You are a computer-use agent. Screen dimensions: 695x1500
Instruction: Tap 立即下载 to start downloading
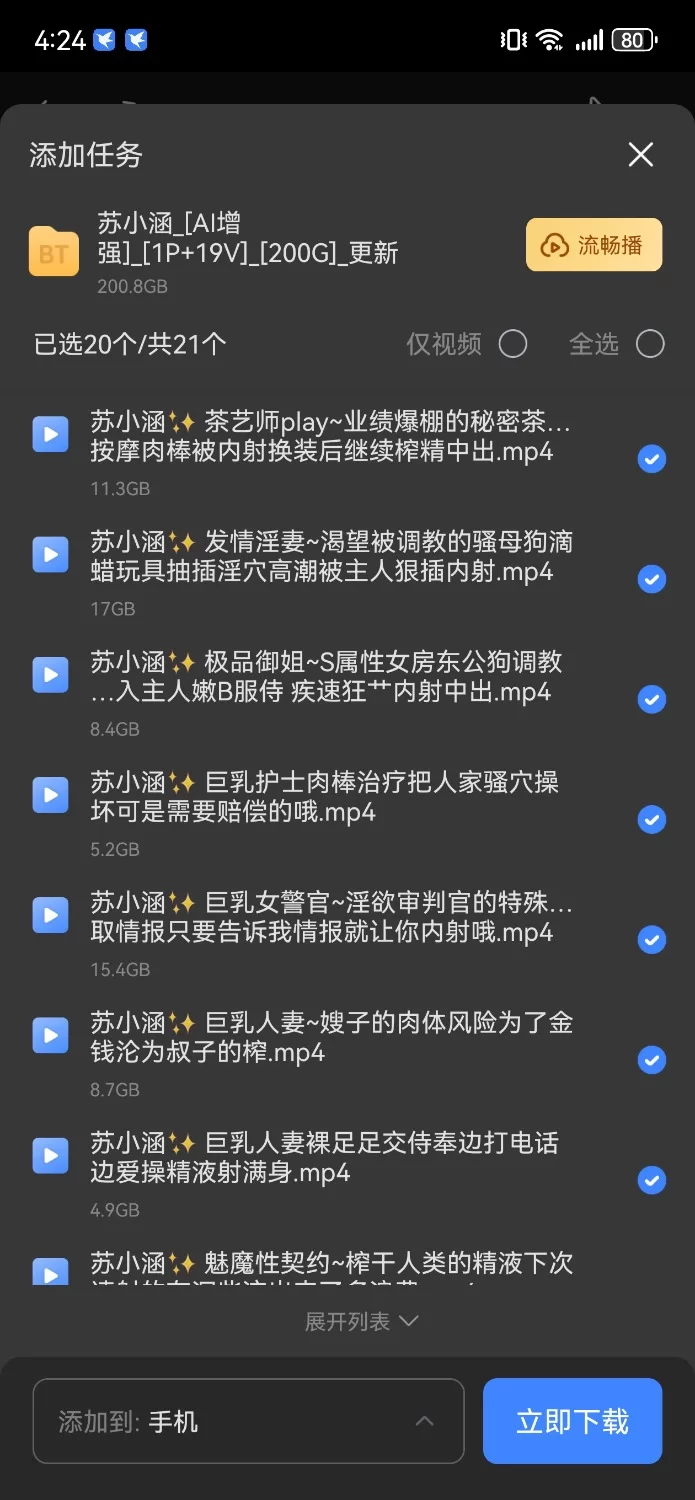click(x=572, y=1421)
